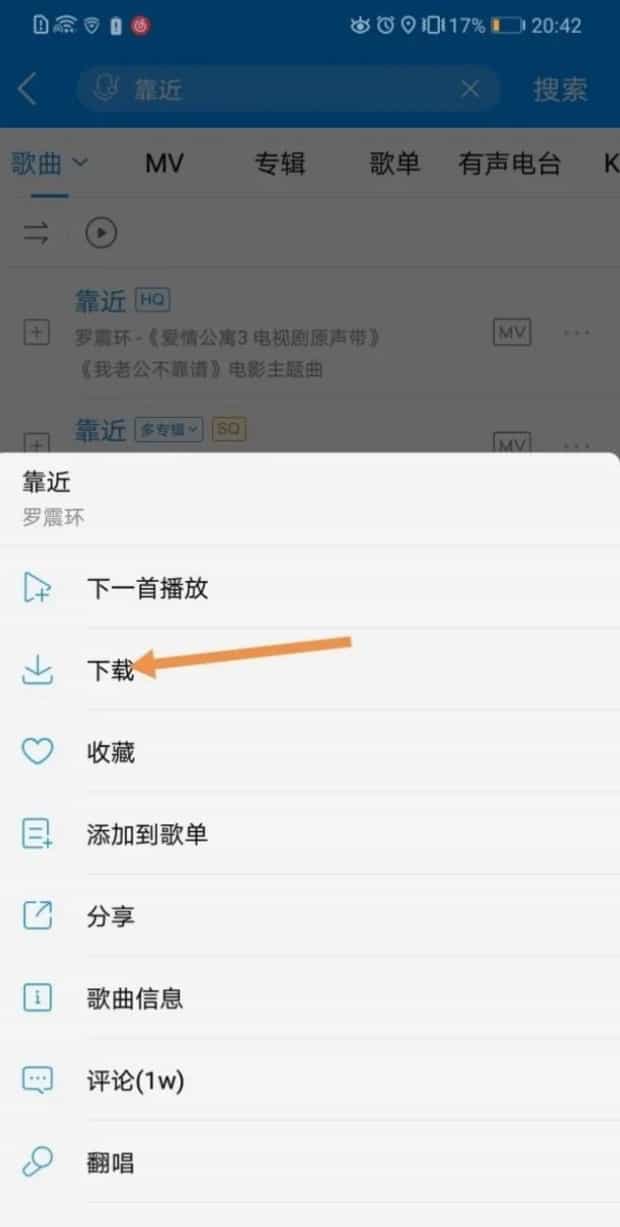This screenshot has height=1227, width=620.
Task: View 评论(1w) comments
Action: pyautogui.click(x=134, y=1080)
